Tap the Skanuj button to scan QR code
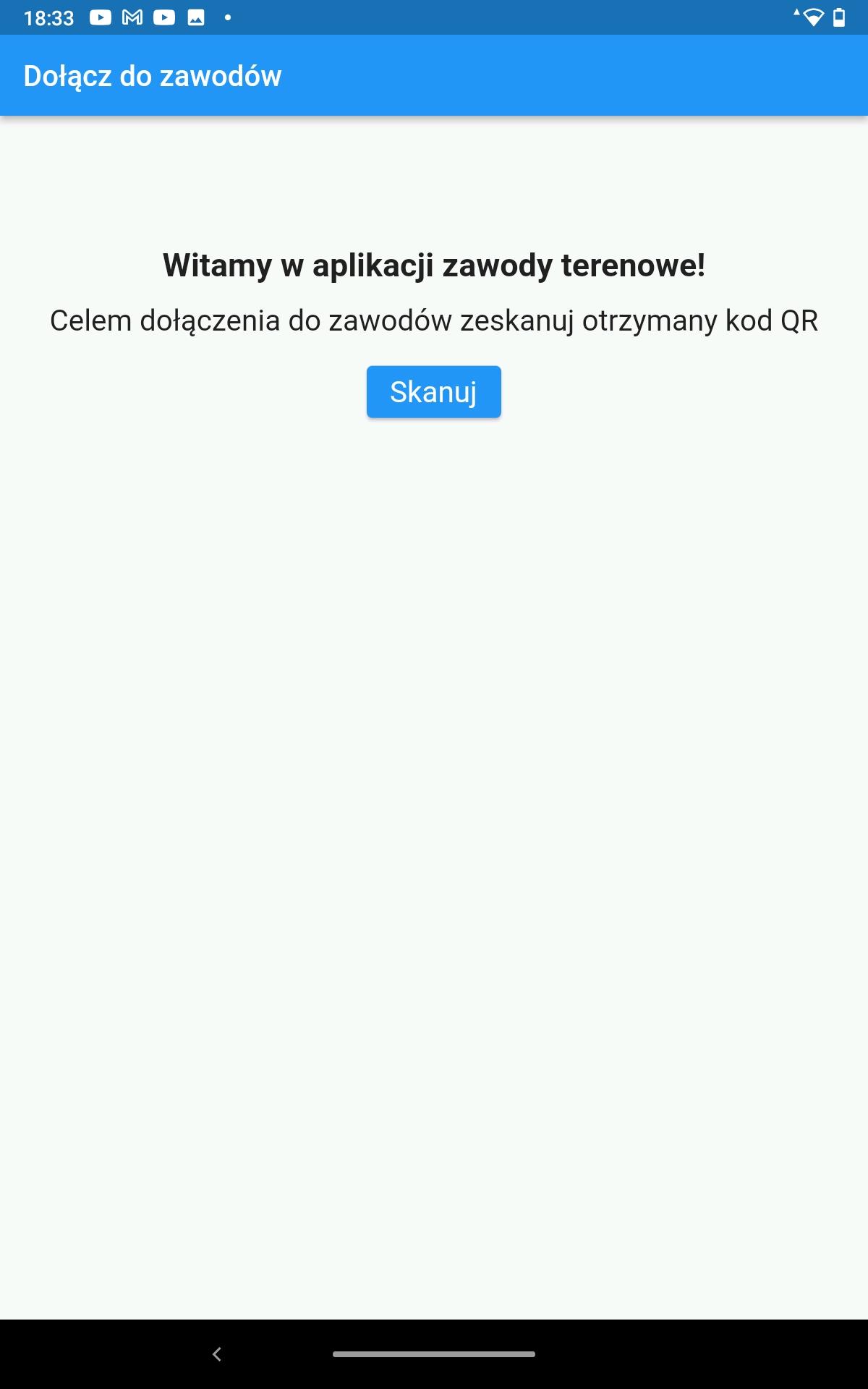 pos(433,391)
